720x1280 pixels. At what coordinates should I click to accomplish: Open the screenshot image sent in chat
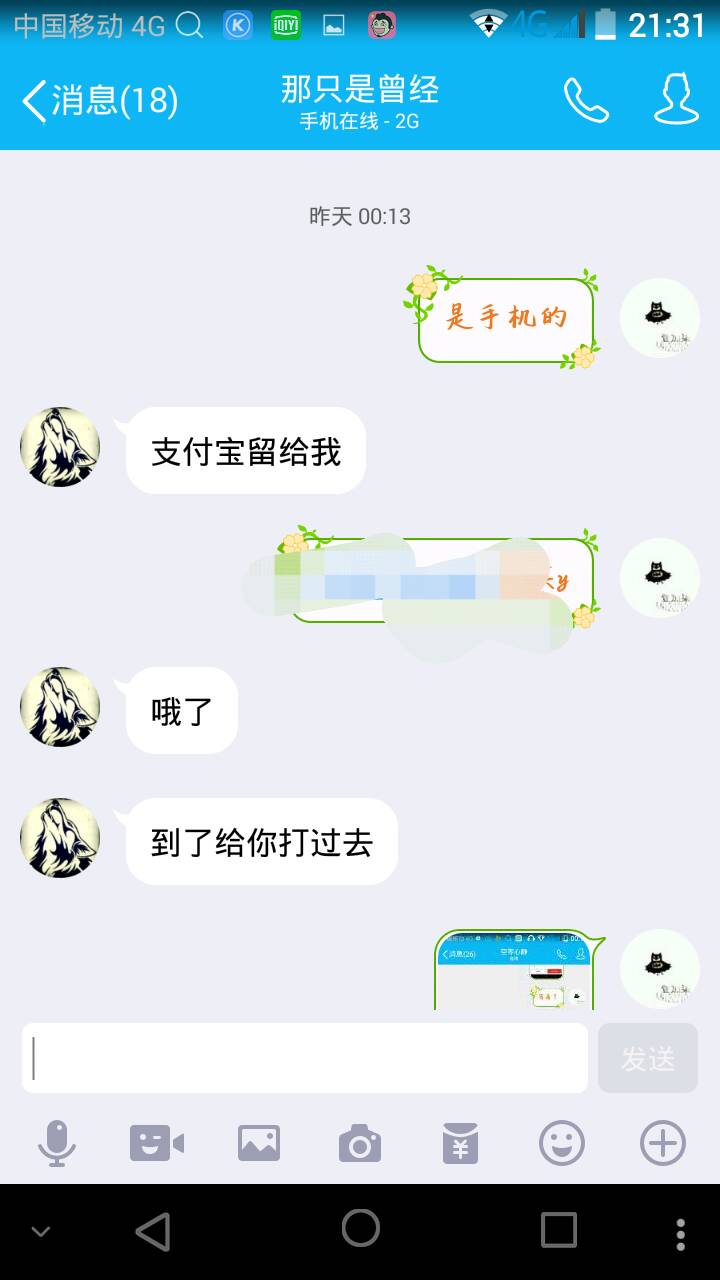[x=516, y=972]
